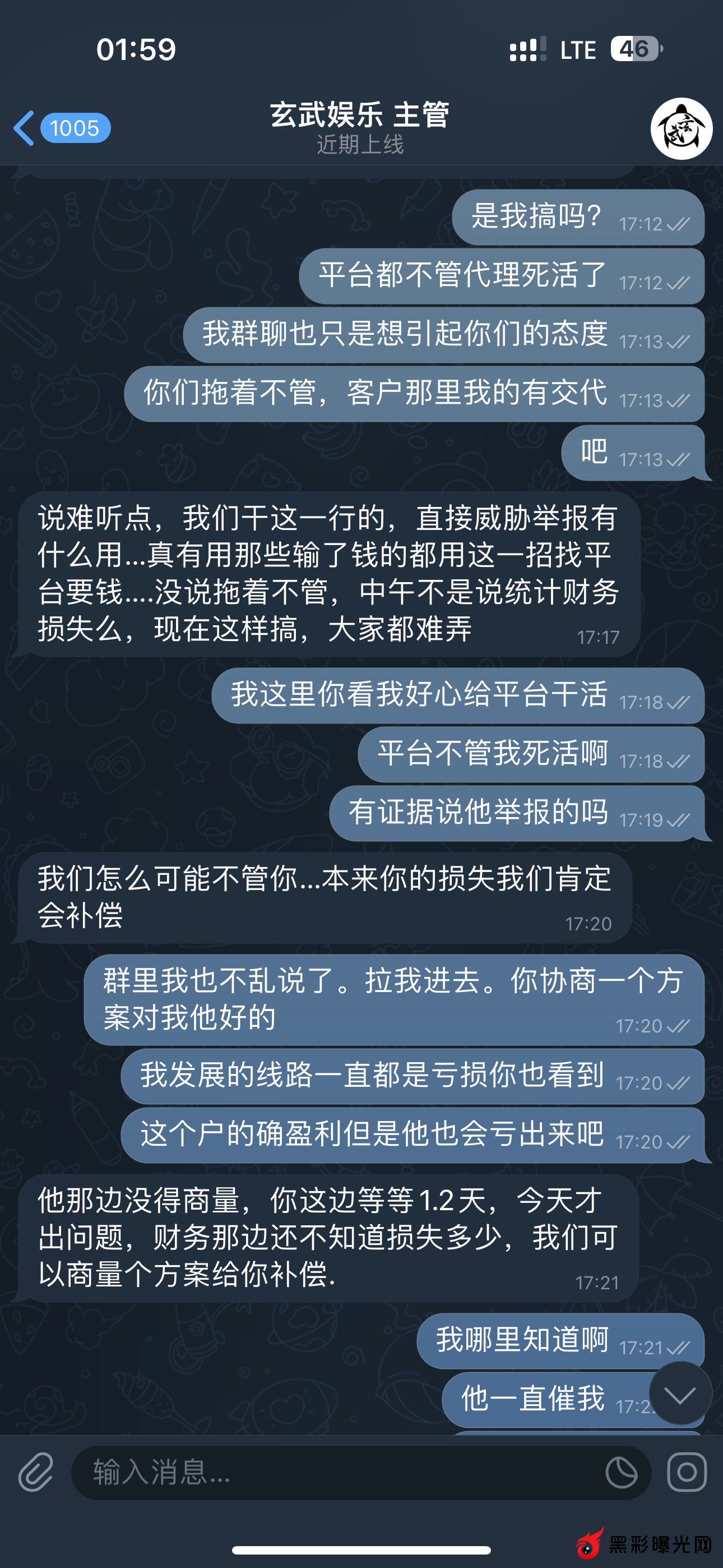Record a video message with the camera icon
The height and width of the screenshot is (1568, 723).
pyautogui.click(x=687, y=1473)
